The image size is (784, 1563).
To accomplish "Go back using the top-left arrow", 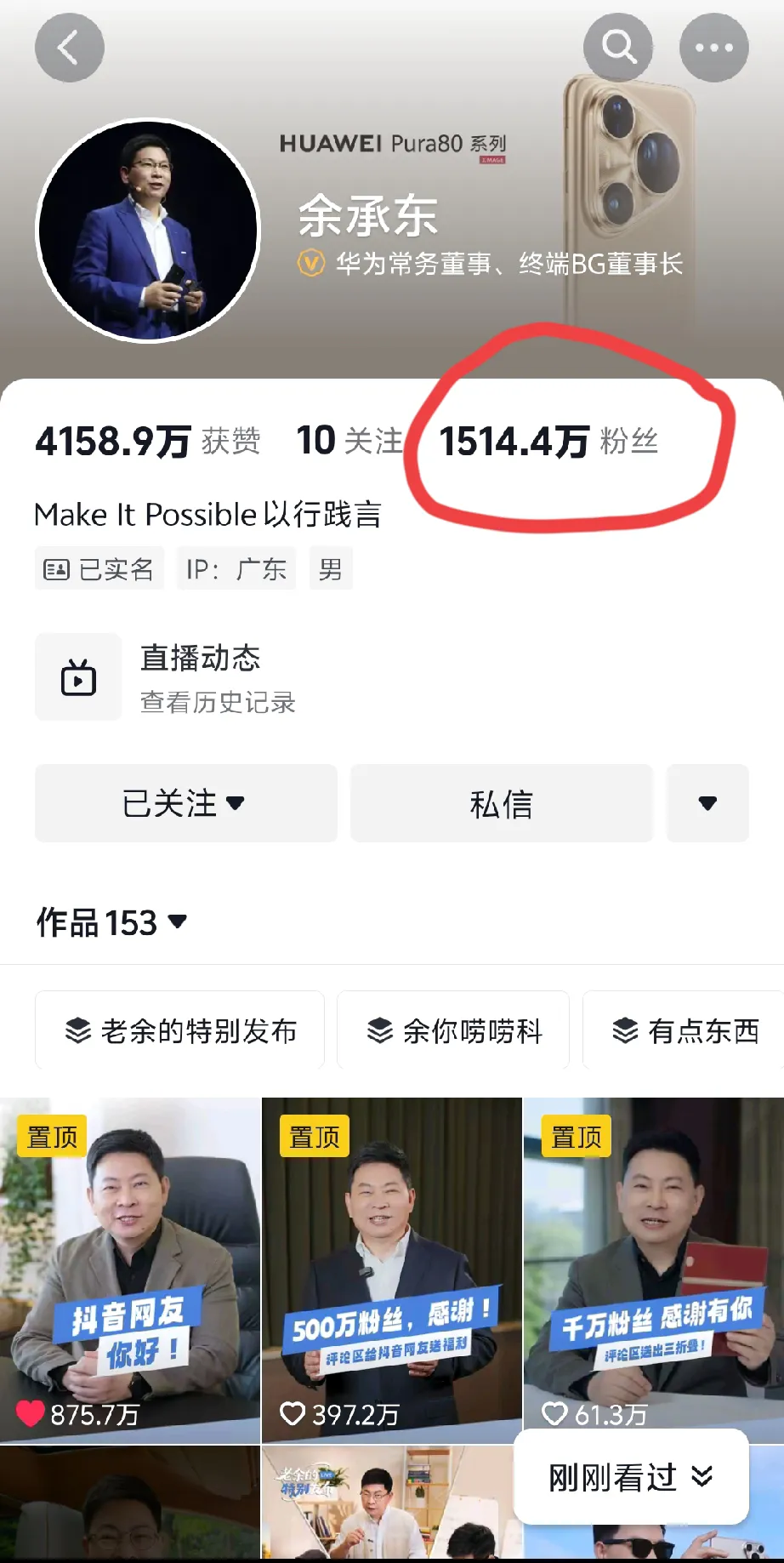I will coord(69,48).
